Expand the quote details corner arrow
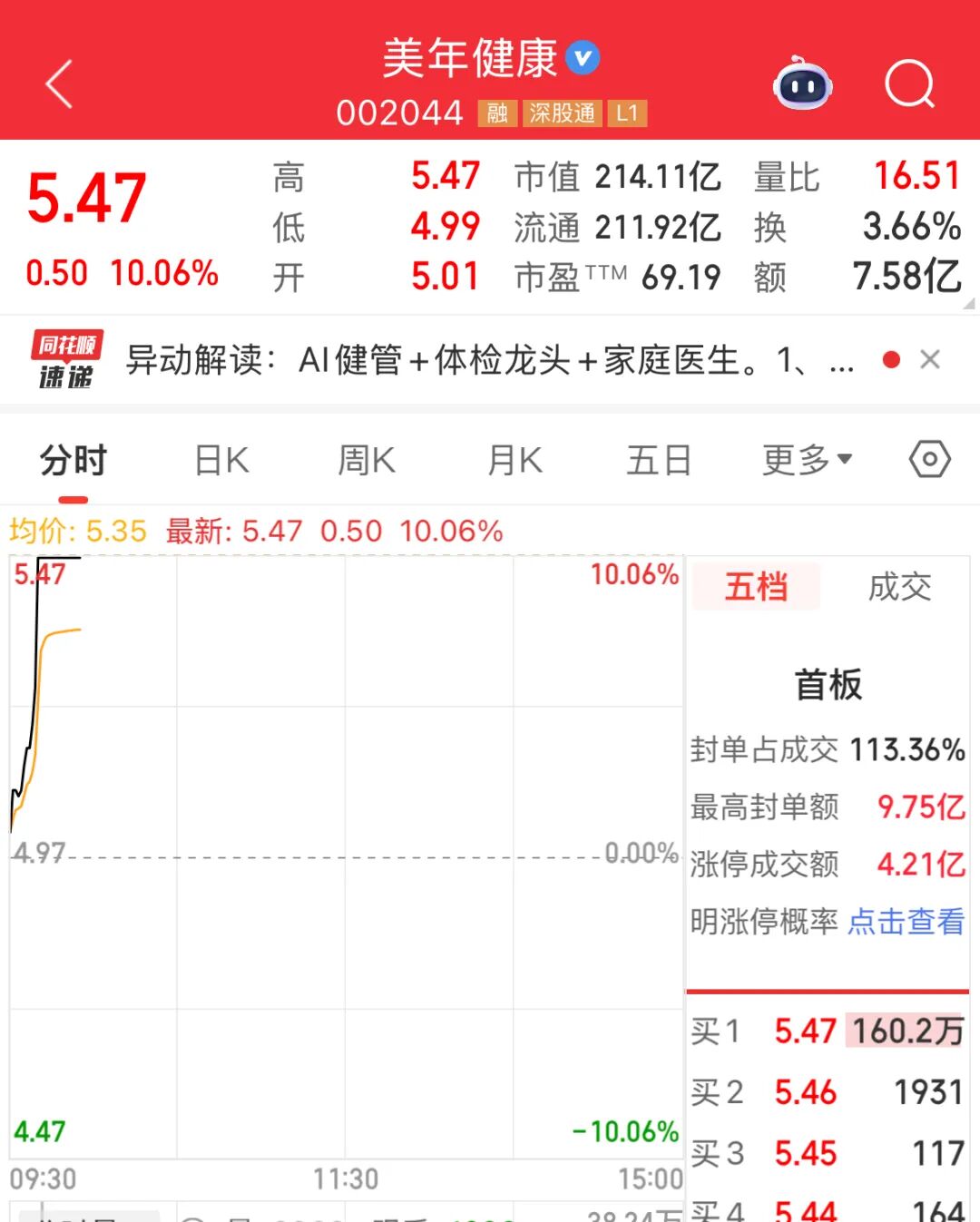980x1222 pixels. pos(968,305)
